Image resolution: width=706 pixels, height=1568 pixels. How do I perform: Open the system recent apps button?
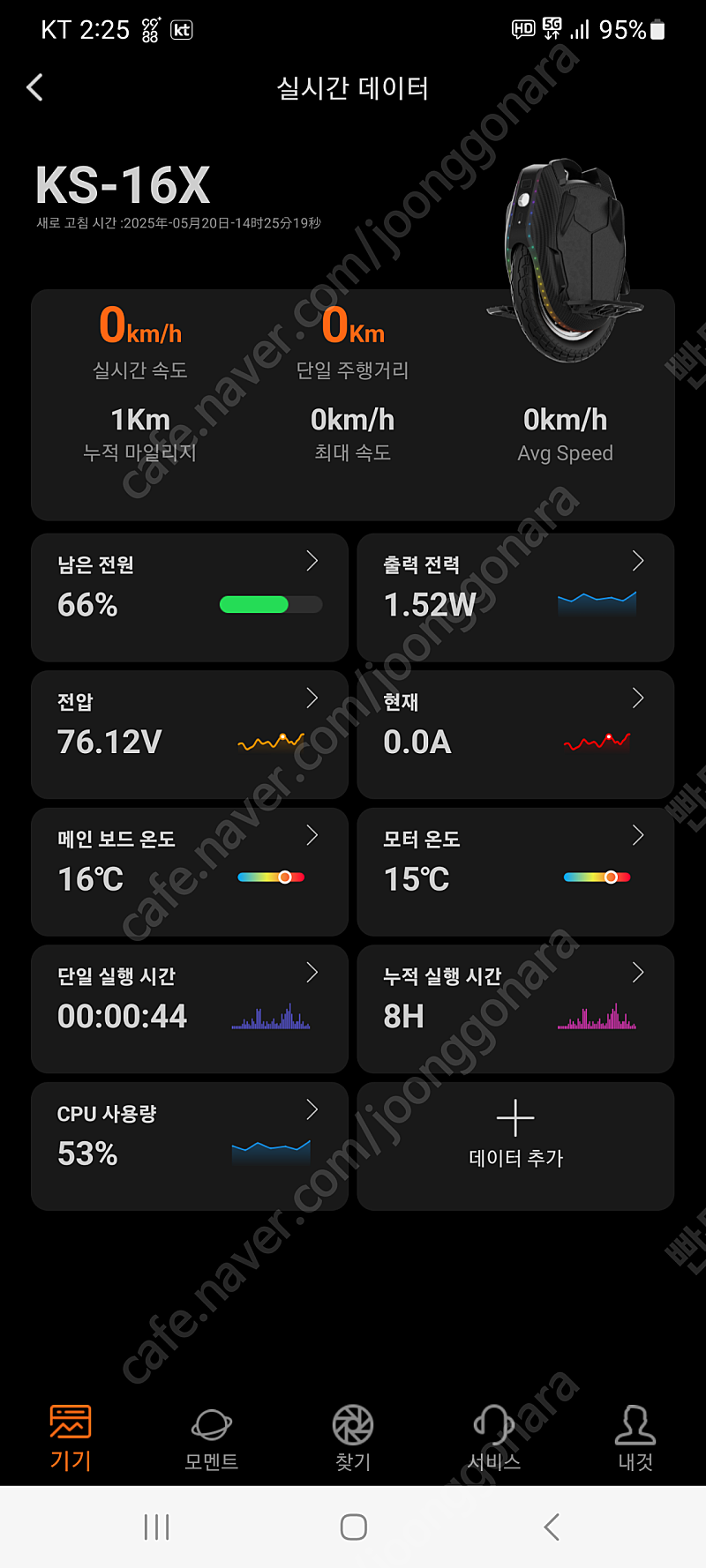point(156,1527)
